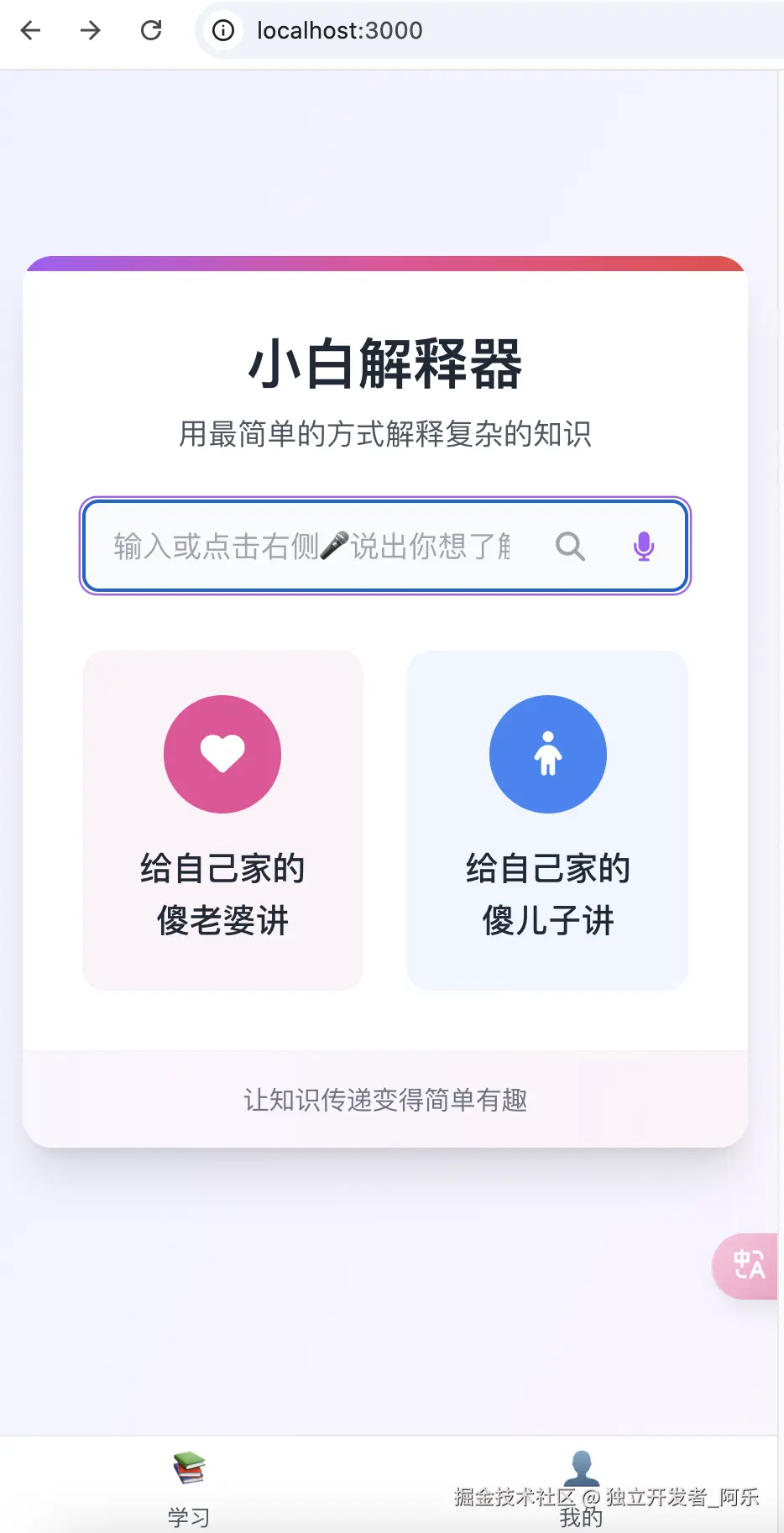Viewport: 784px width, 1533px height.
Task: Tap the localhost:3000 address bar
Action: click(x=420, y=31)
